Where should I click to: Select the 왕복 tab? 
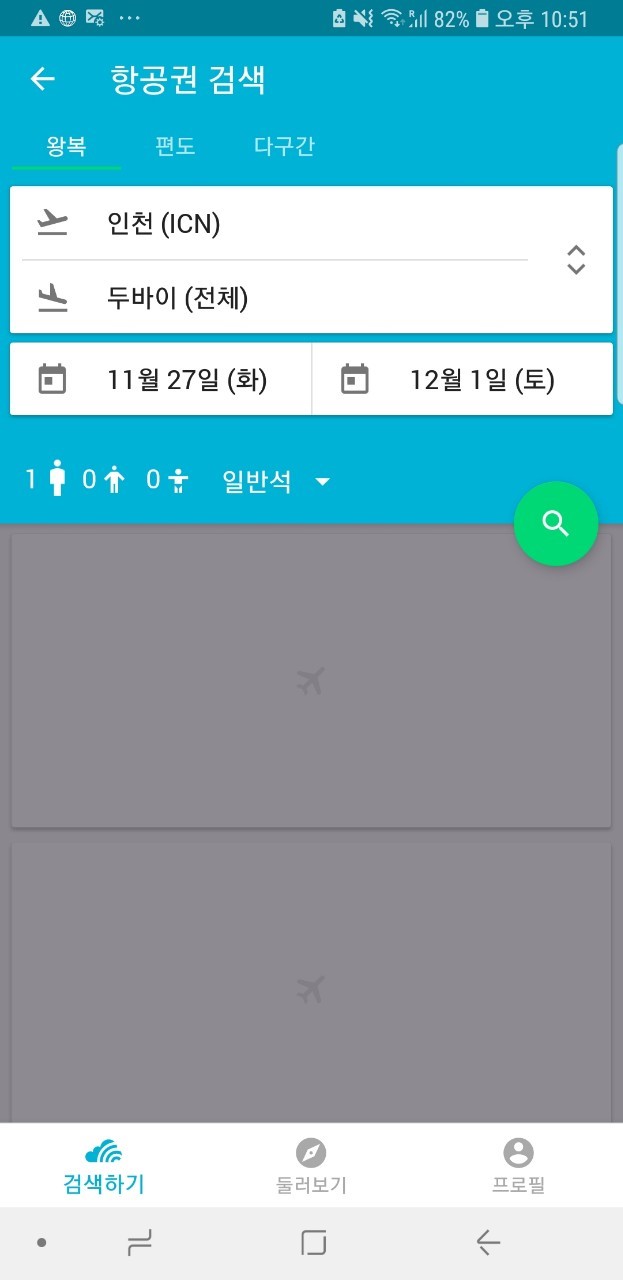[x=66, y=146]
